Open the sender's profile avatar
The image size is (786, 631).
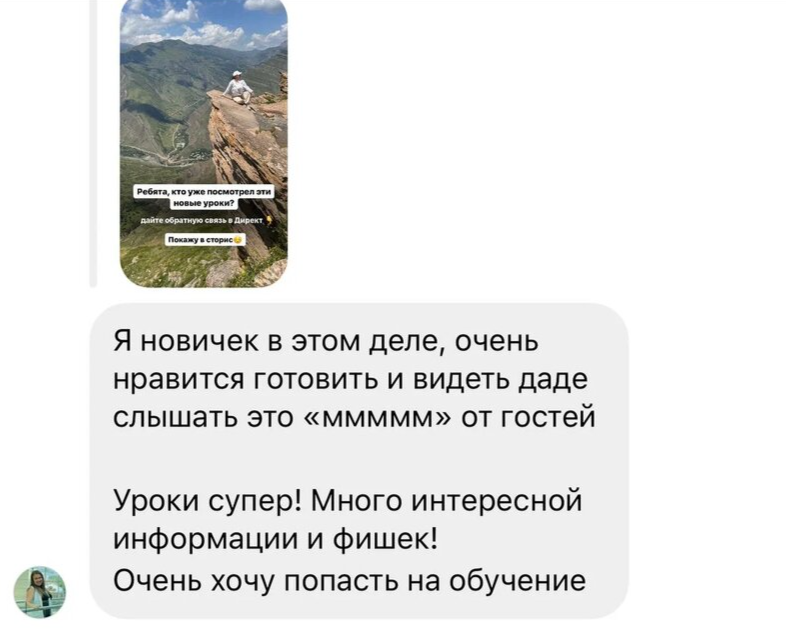(40, 591)
